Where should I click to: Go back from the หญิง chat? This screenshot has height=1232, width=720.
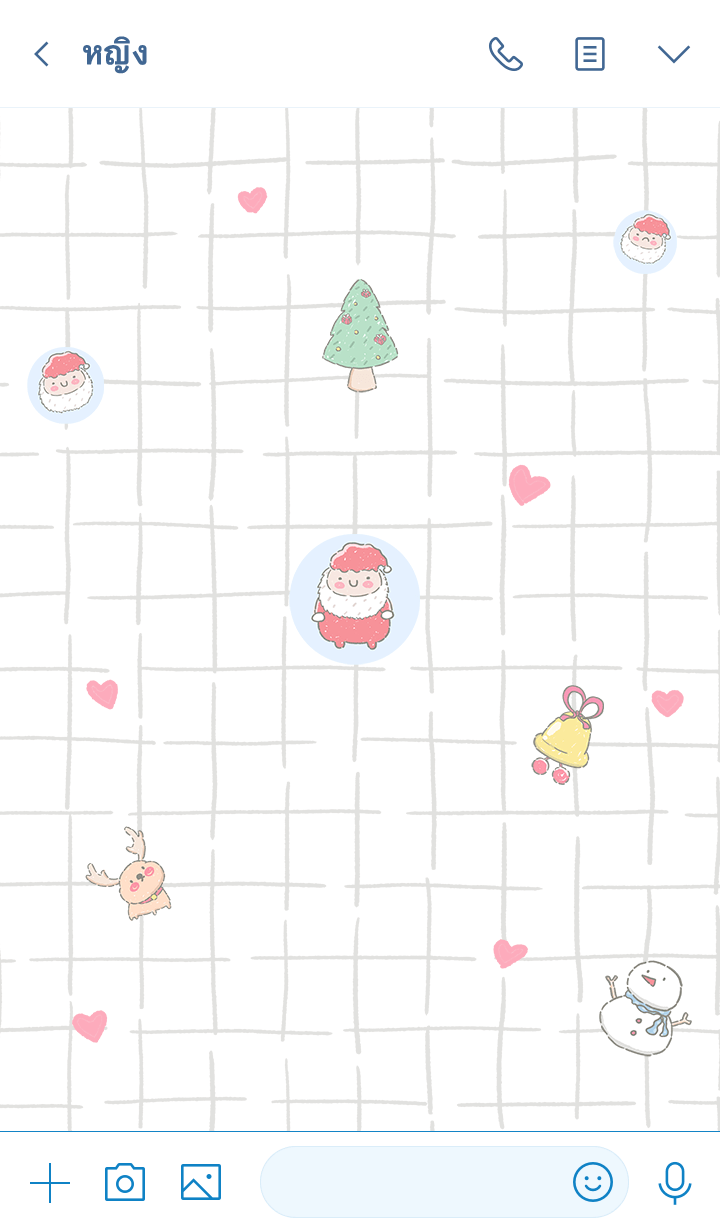pos(41,54)
